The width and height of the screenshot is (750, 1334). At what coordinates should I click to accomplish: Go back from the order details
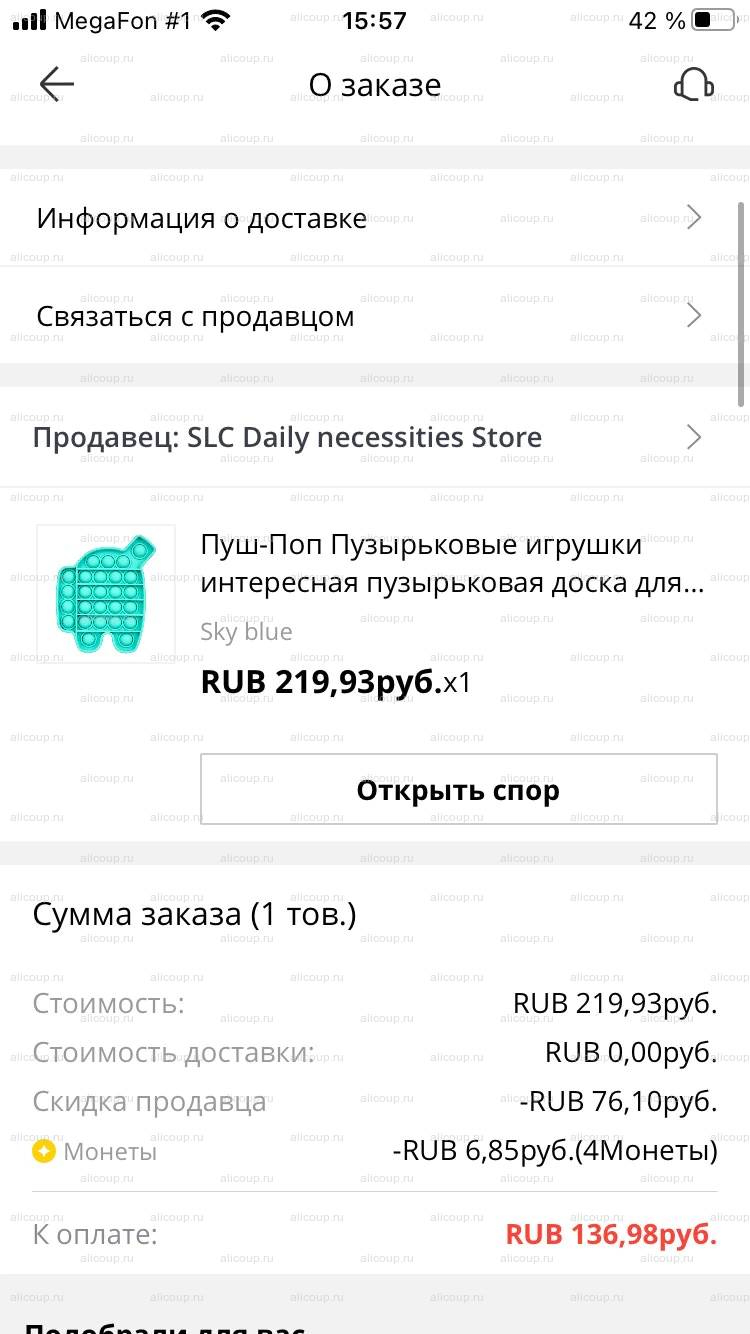tap(57, 85)
